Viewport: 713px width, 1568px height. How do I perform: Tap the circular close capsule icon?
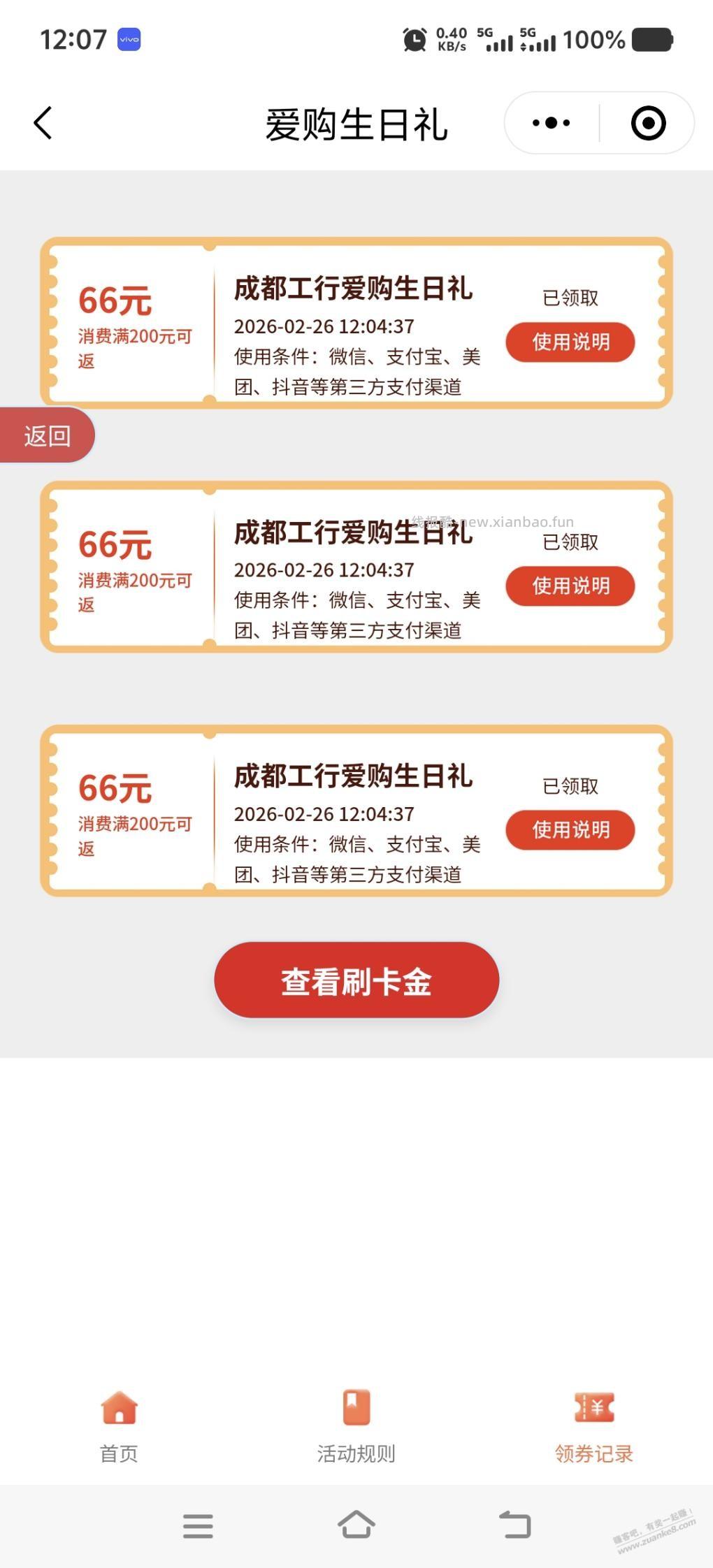point(648,122)
